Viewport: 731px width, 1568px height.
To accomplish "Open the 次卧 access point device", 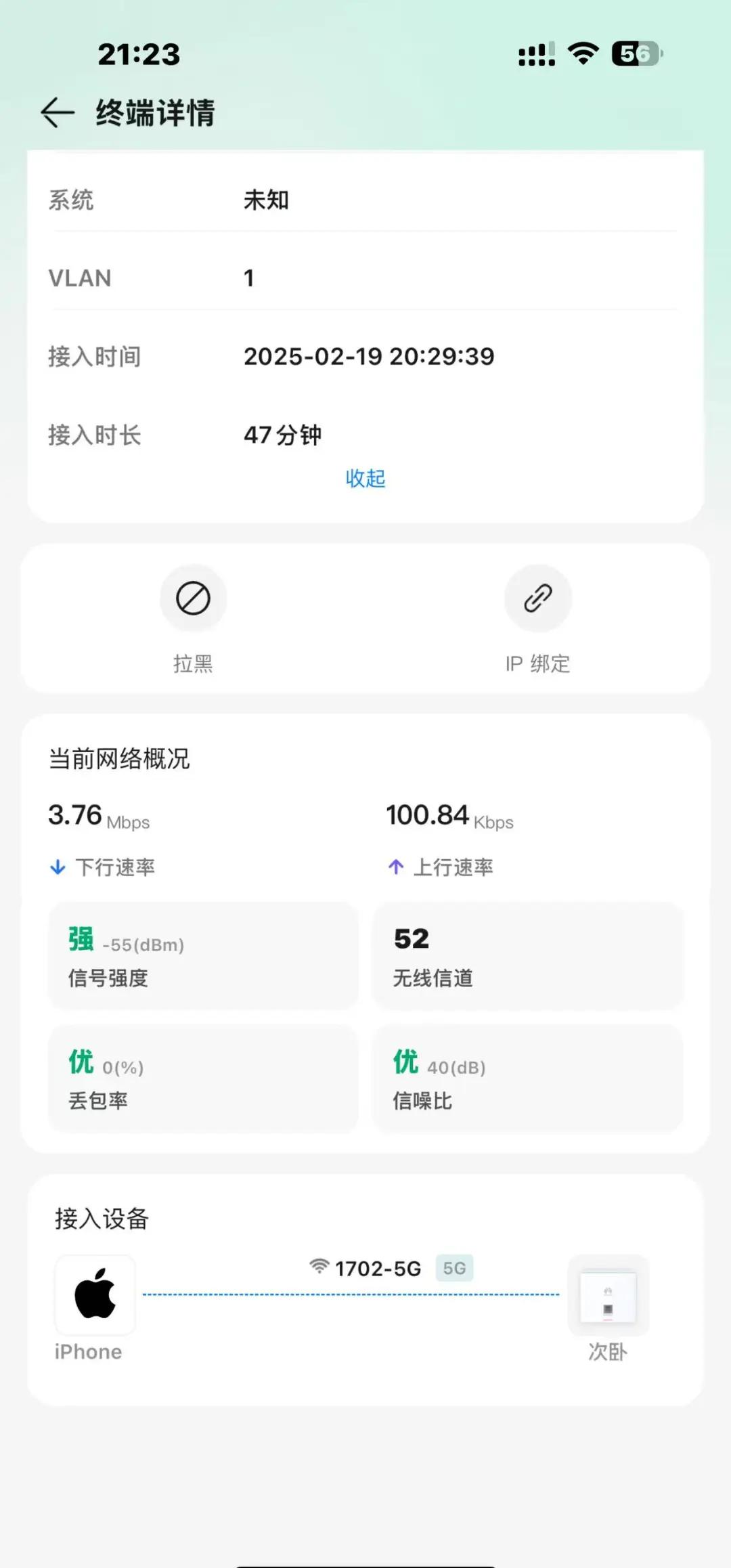I will 608,1296.
